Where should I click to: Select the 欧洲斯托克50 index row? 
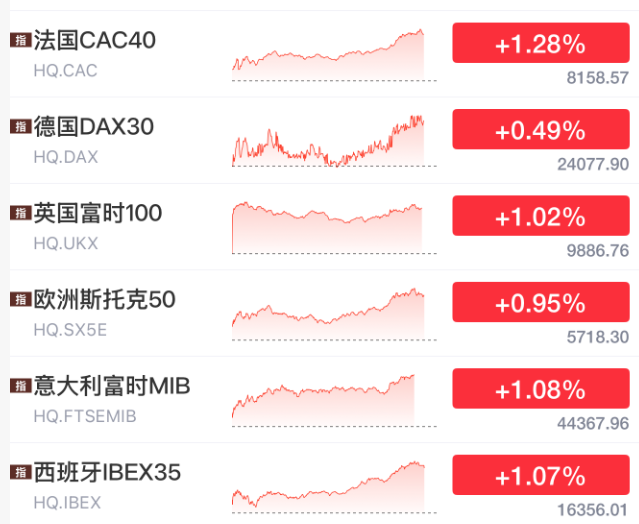tap(105, 299)
